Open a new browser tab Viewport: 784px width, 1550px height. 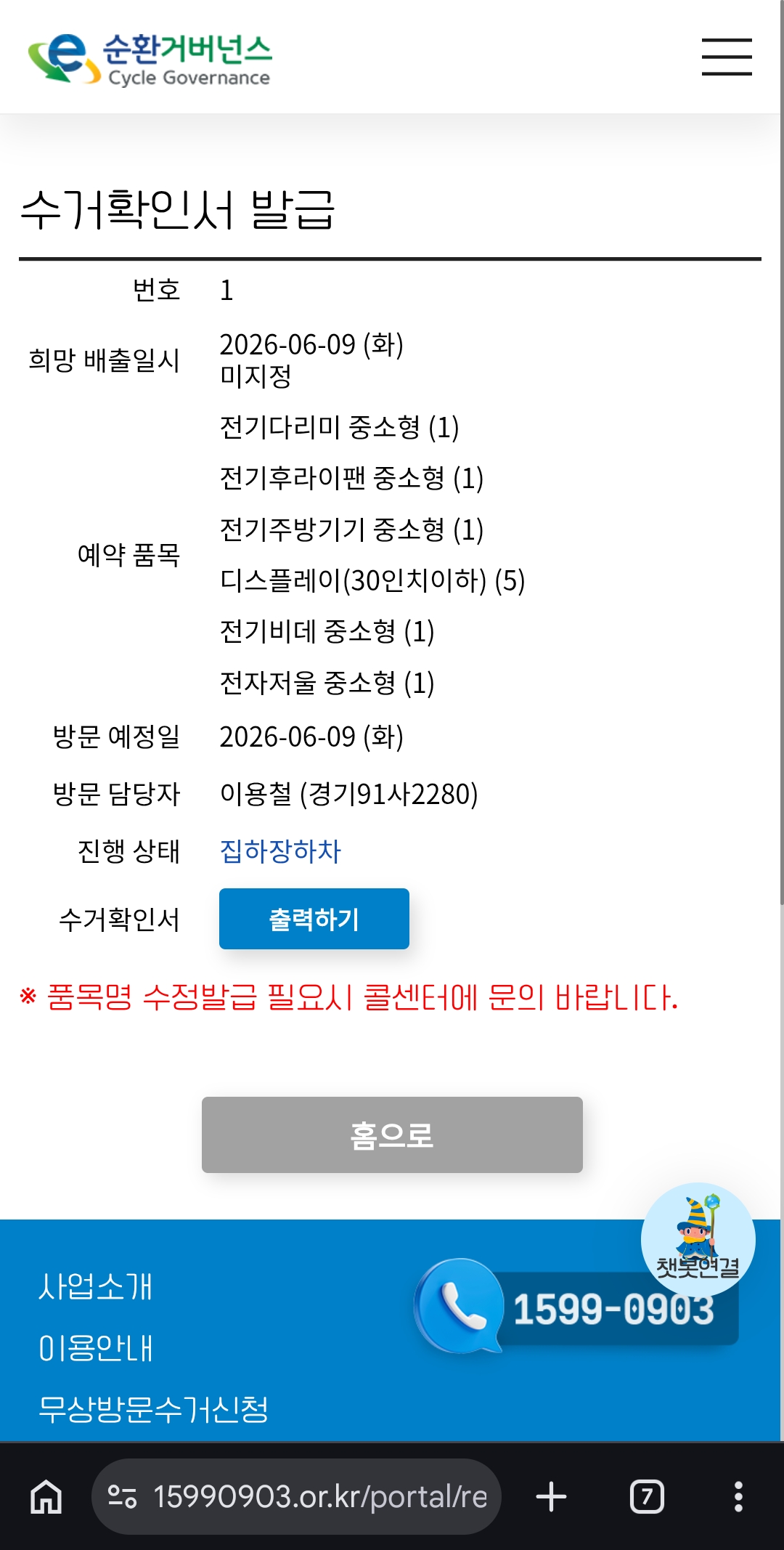(x=551, y=1497)
